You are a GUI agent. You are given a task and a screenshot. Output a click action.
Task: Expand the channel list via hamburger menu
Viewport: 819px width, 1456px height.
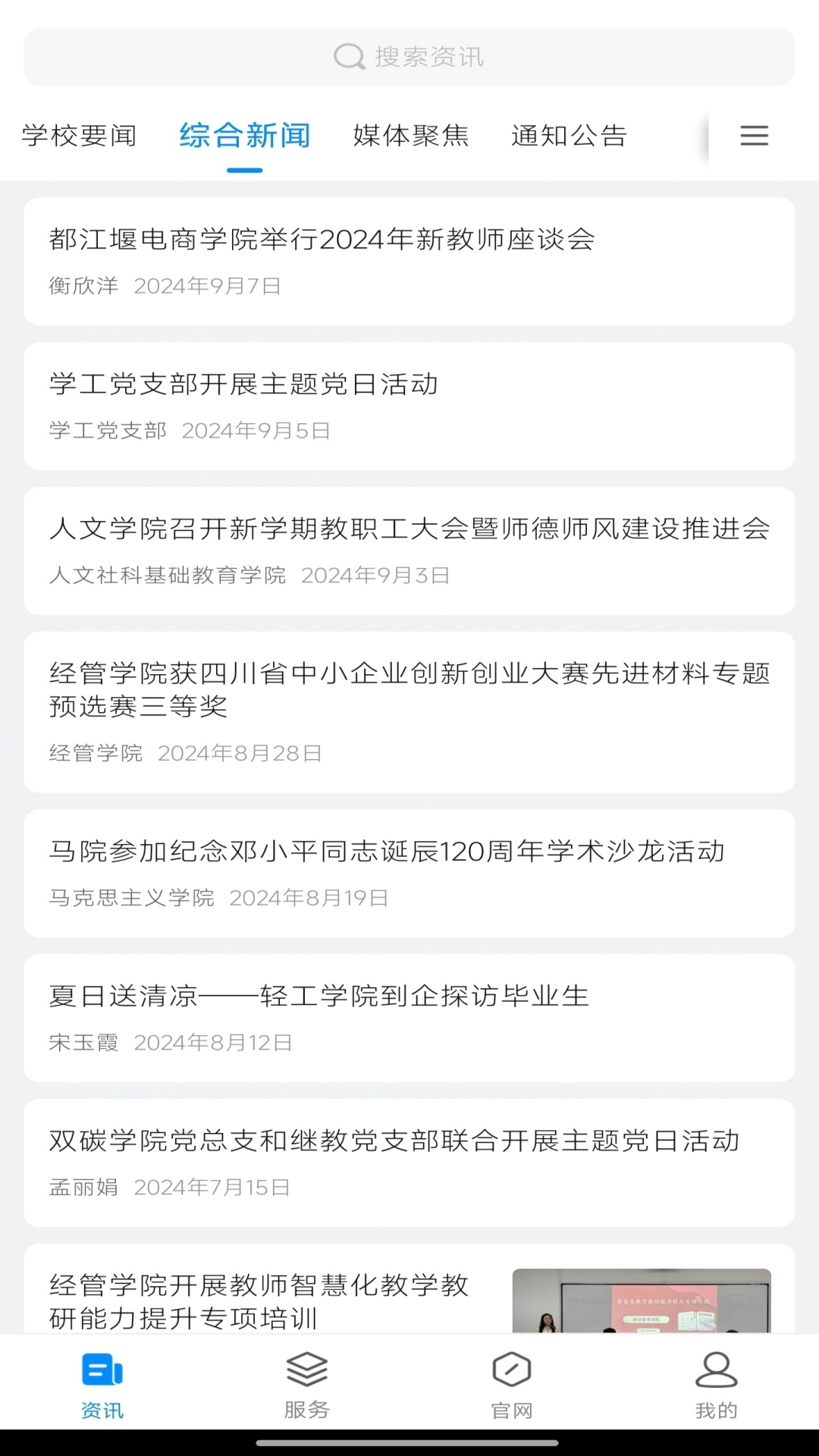pos(754,136)
